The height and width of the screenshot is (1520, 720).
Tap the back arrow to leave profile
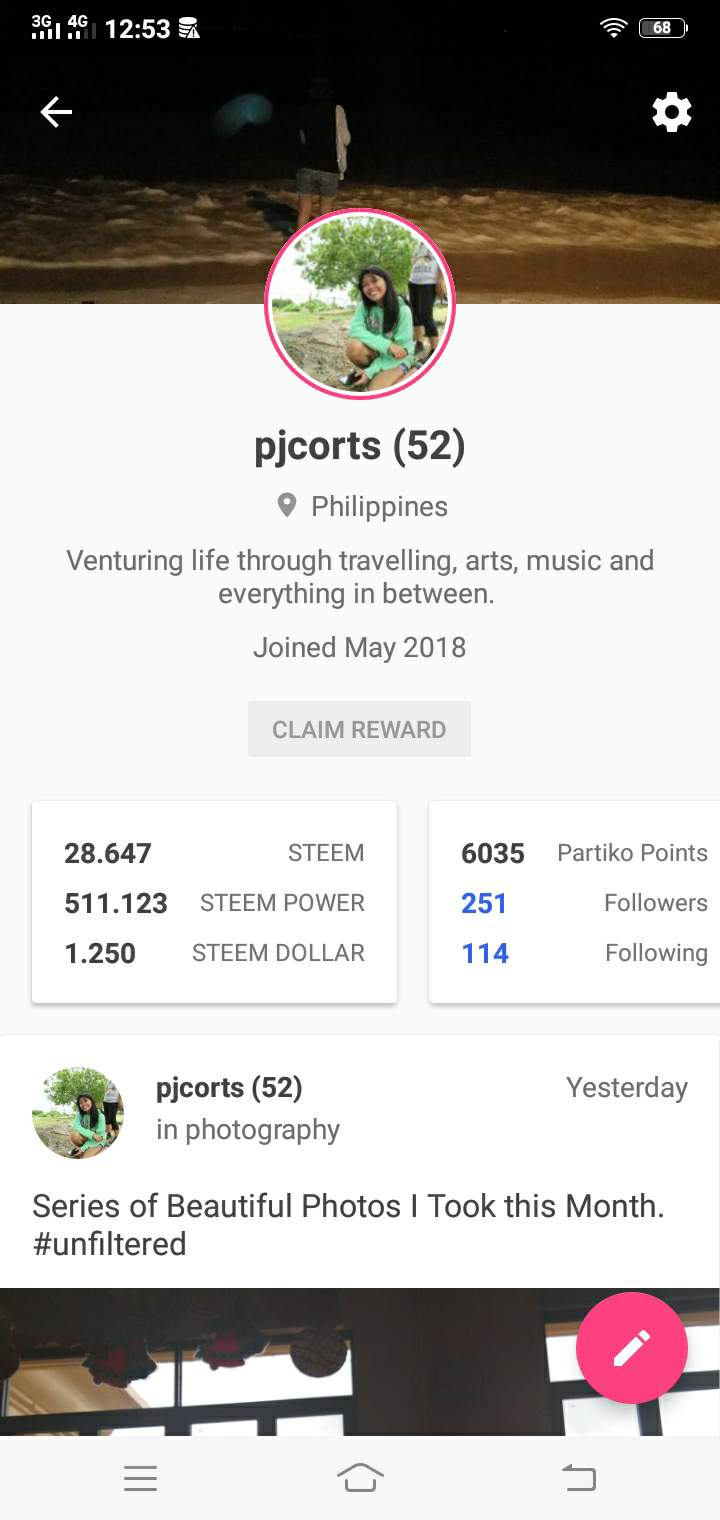pyautogui.click(x=55, y=112)
